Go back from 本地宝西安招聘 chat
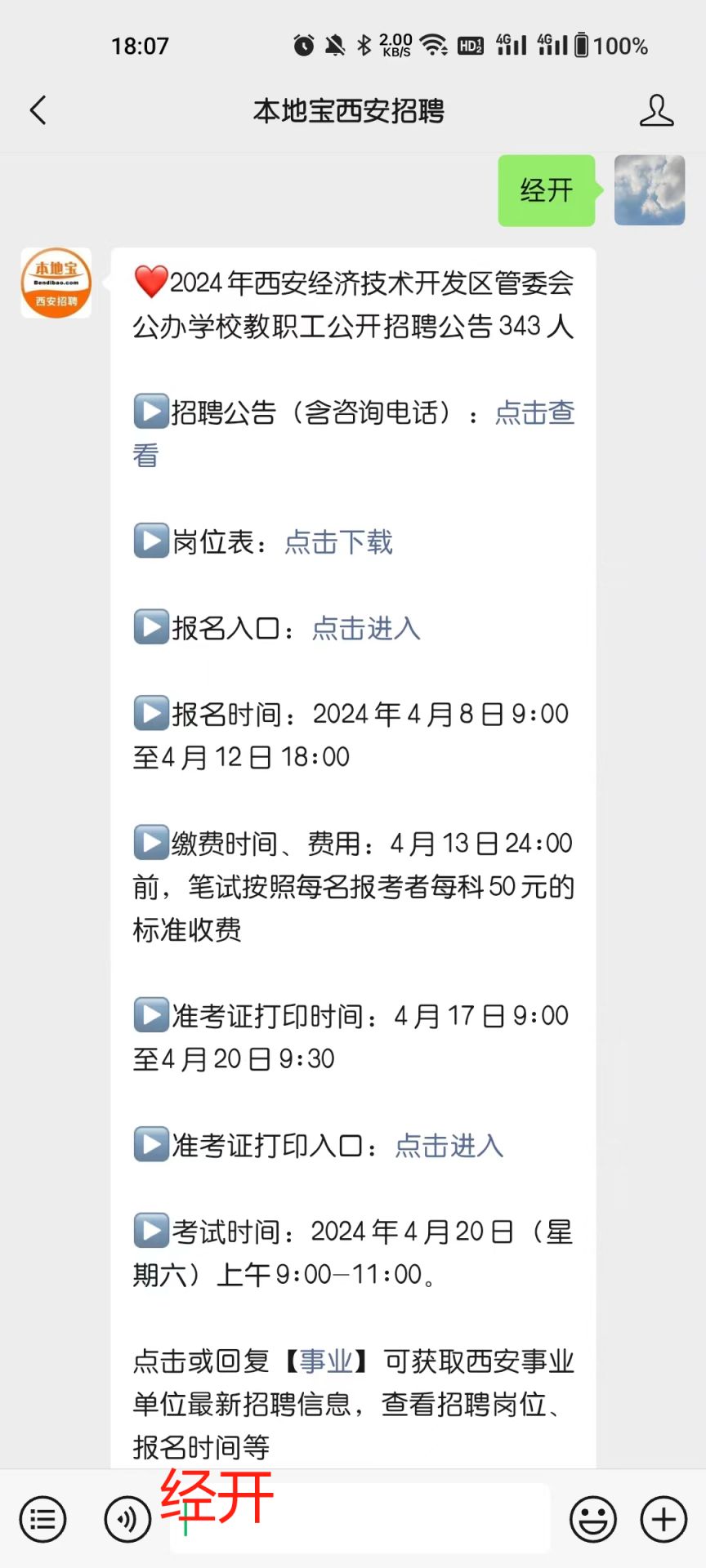Screen dimensions: 706x1568 click(x=38, y=110)
